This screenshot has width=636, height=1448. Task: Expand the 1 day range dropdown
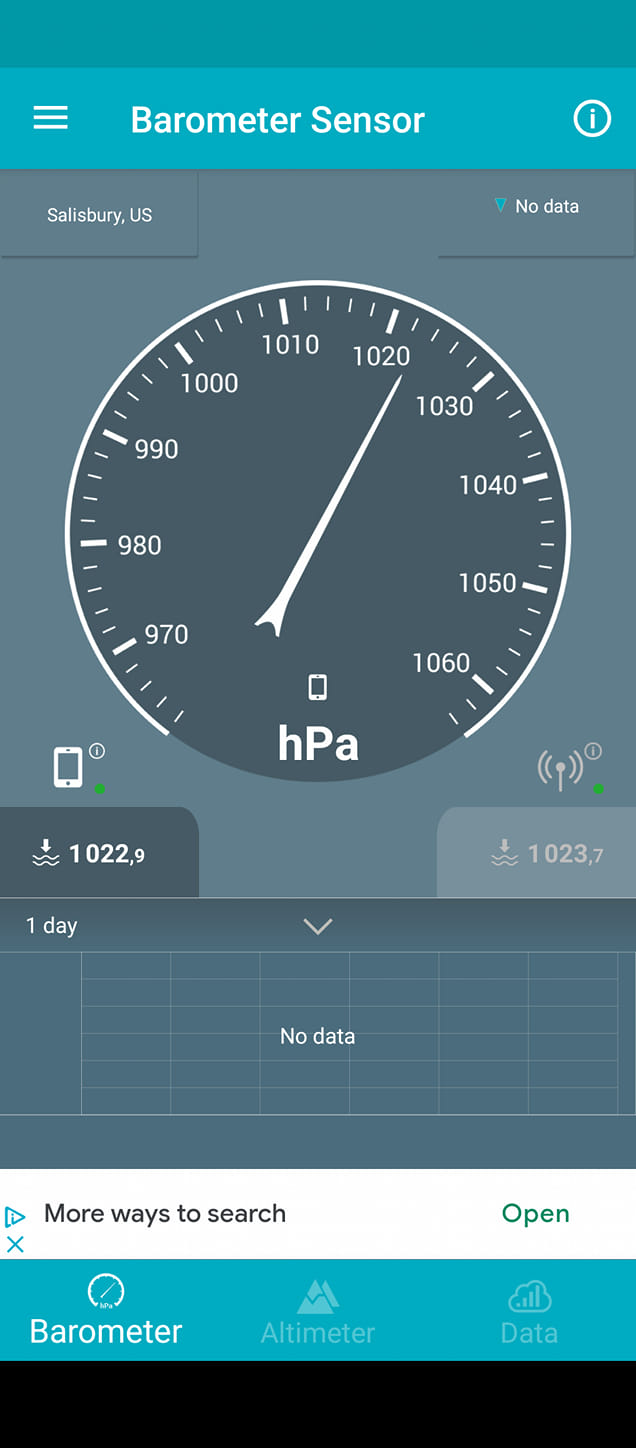coord(318,926)
